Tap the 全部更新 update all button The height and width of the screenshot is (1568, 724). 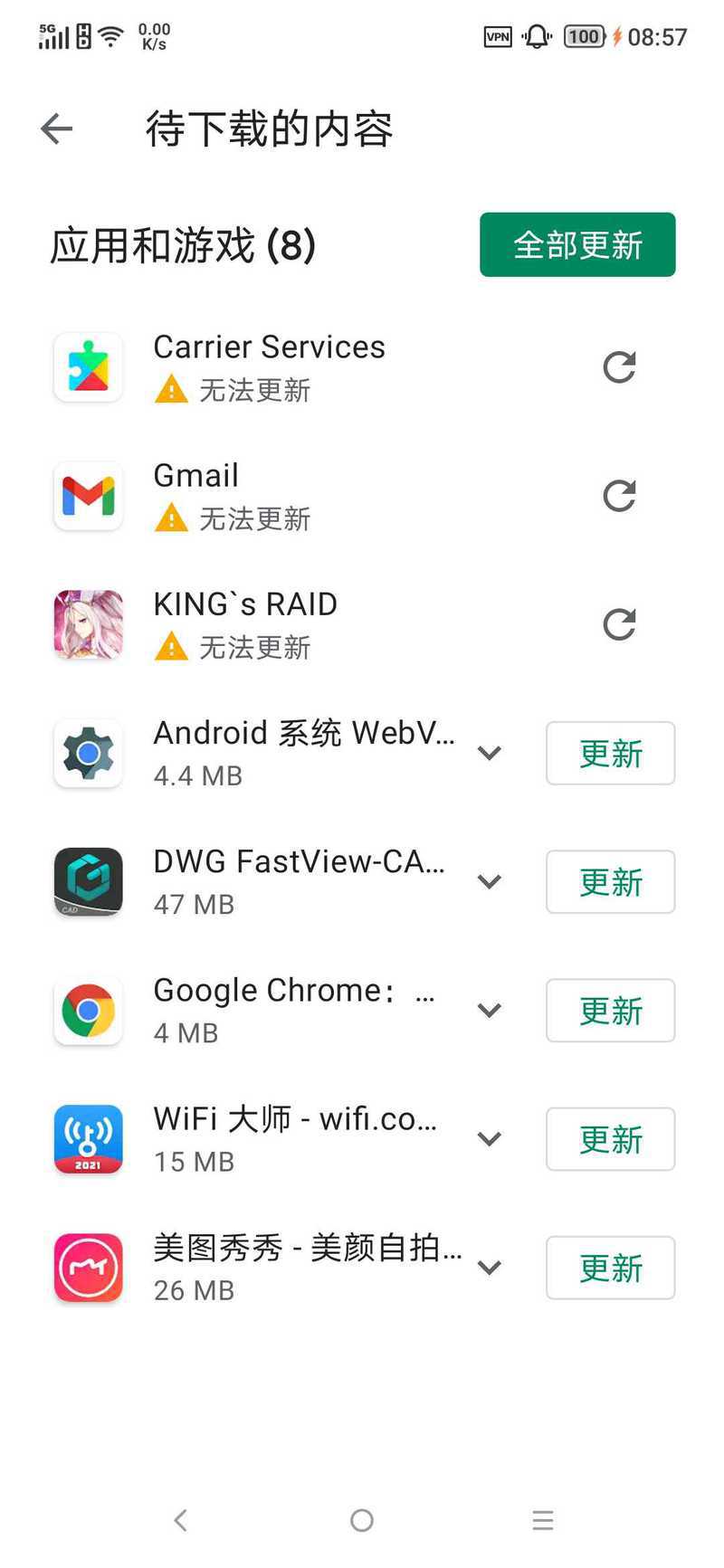pos(577,244)
